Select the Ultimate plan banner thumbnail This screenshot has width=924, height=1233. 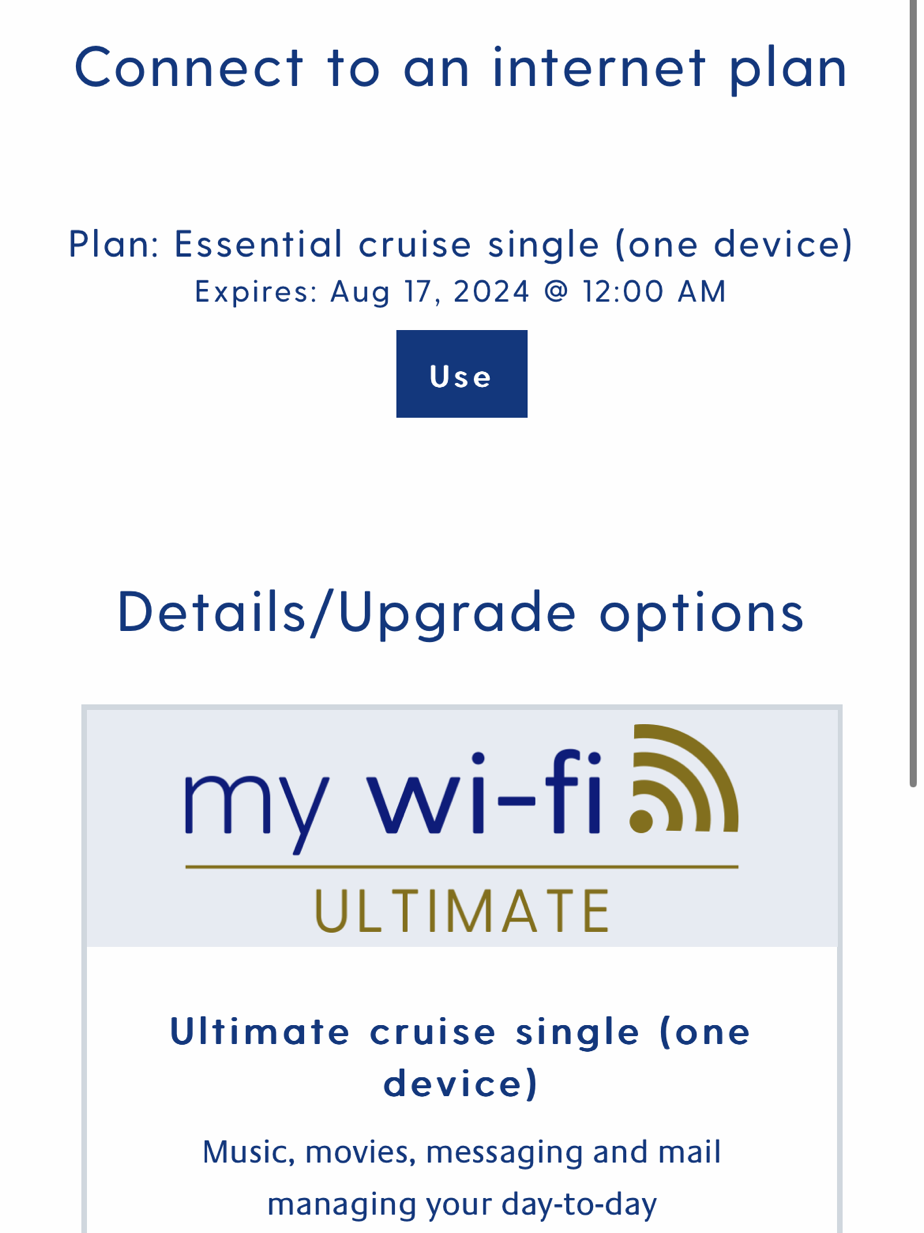click(x=461, y=824)
